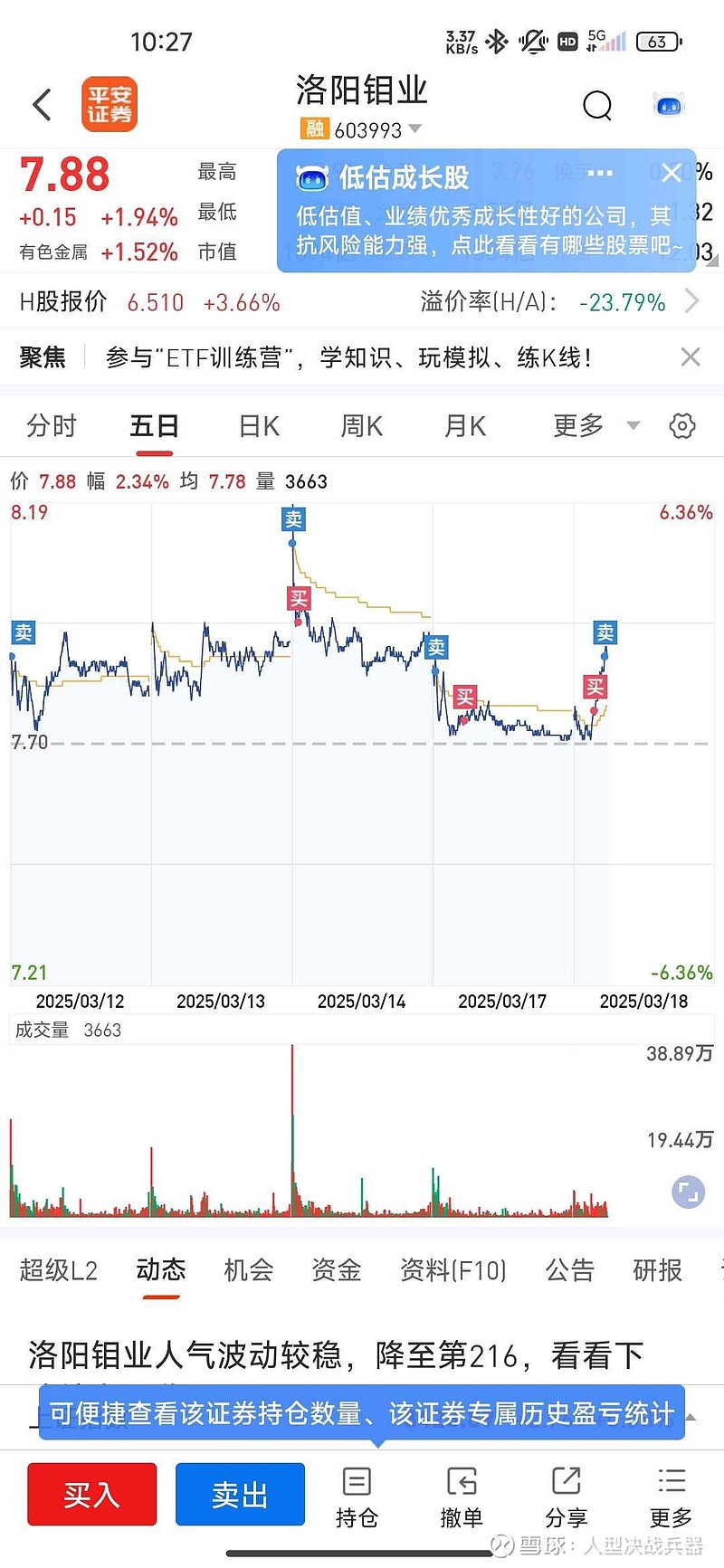
Task: Switch to the 资金 tab
Action: tap(336, 1270)
